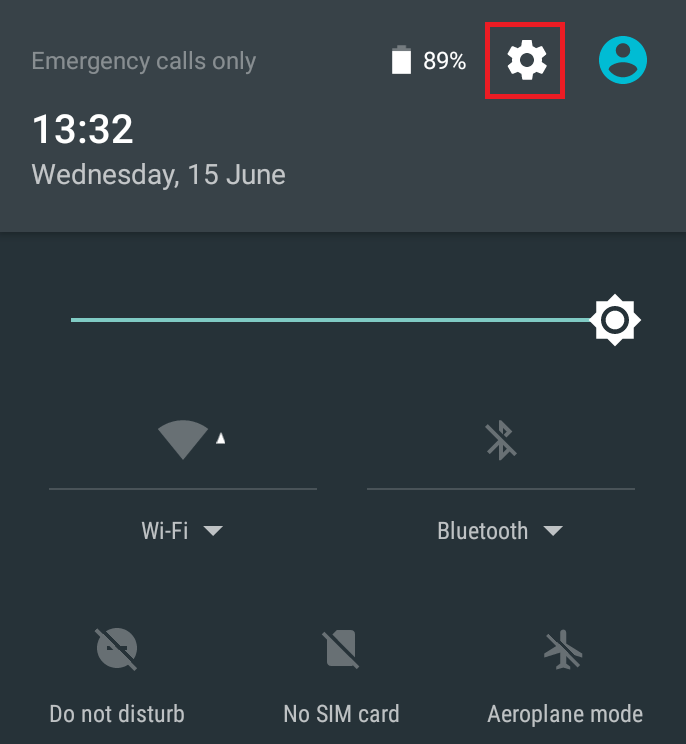Open the user profile avatar
The height and width of the screenshot is (744, 686).
click(x=622, y=61)
